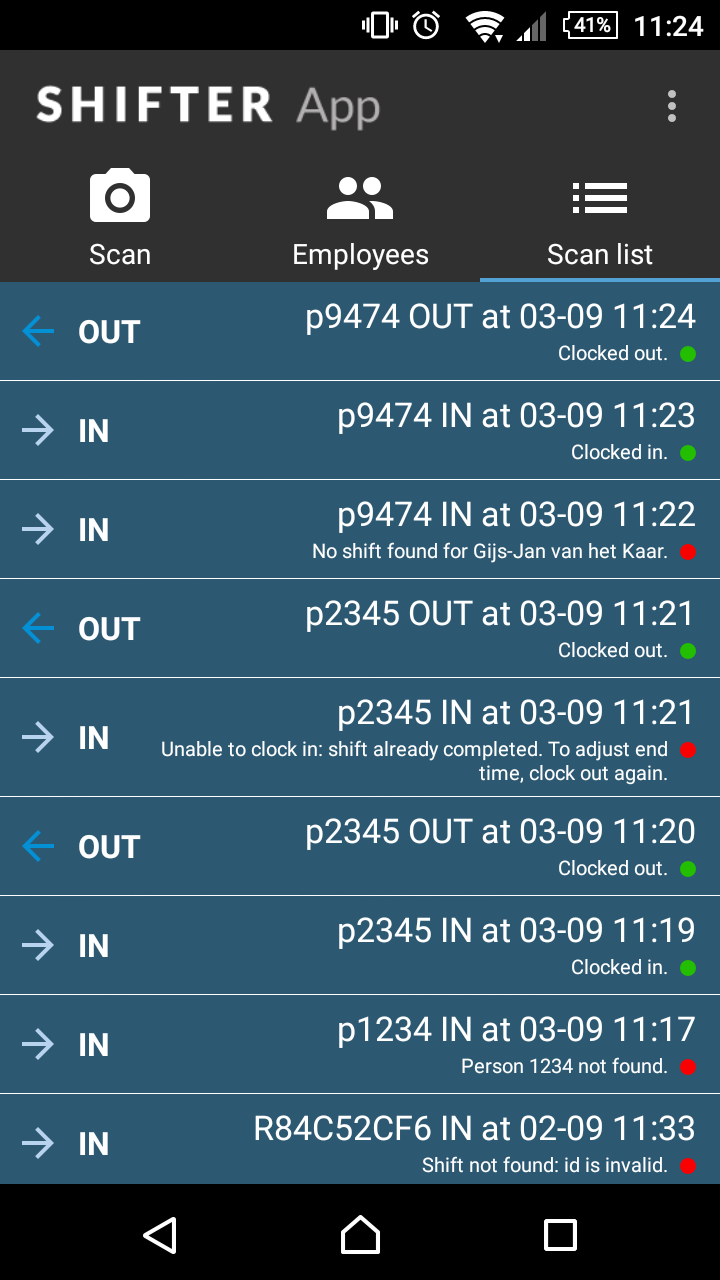The image size is (720, 1280).
Task: Open p2345 OUT at 03-09 11:21 entry
Action: click(x=360, y=628)
